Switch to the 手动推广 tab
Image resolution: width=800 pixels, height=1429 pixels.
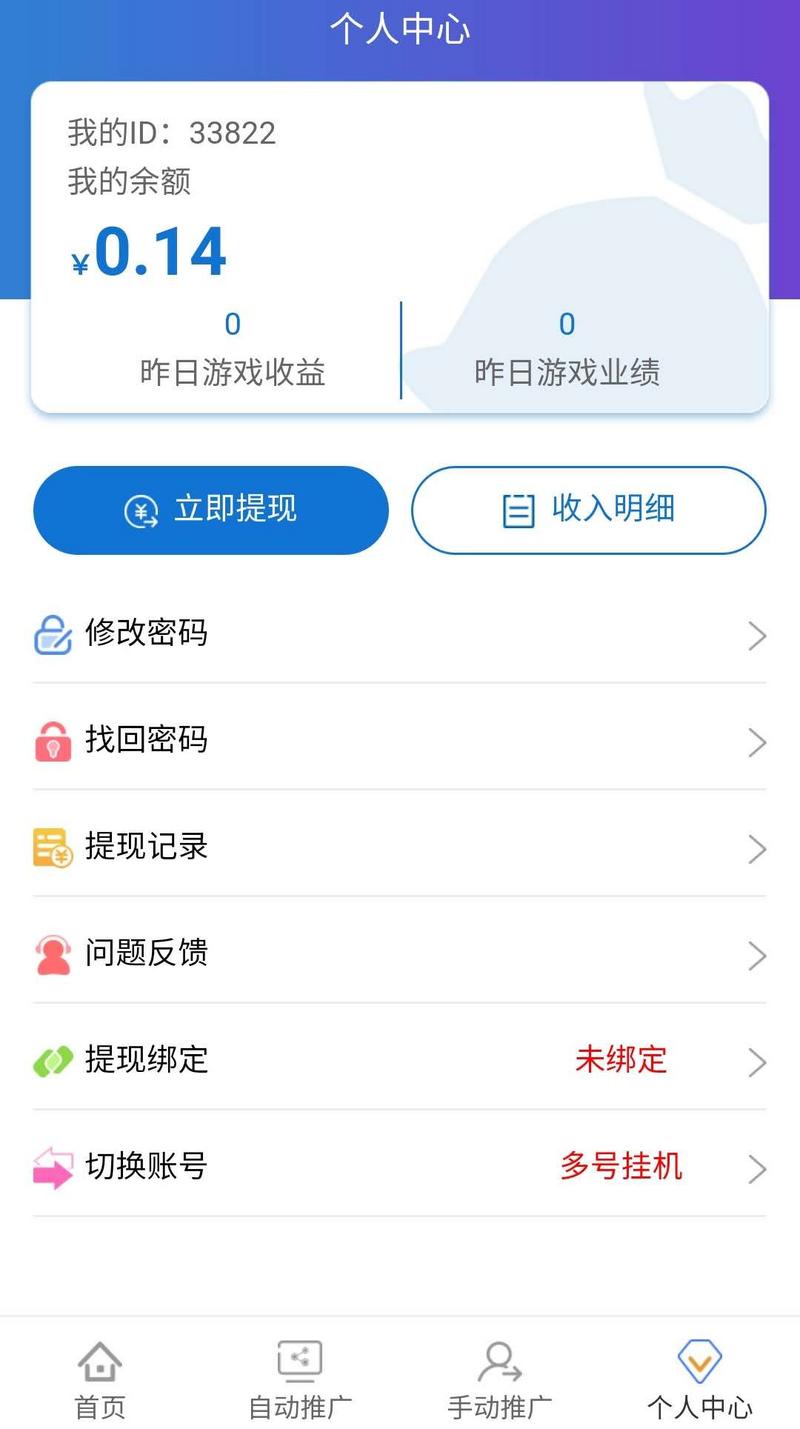coord(500,1380)
